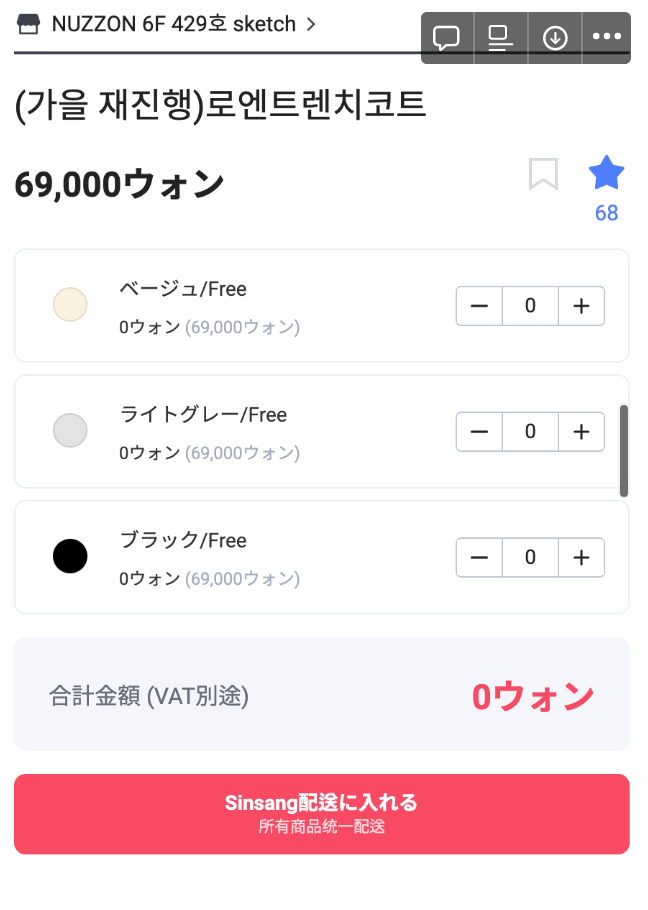Tap the blue star favorite icon

(x=606, y=174)
